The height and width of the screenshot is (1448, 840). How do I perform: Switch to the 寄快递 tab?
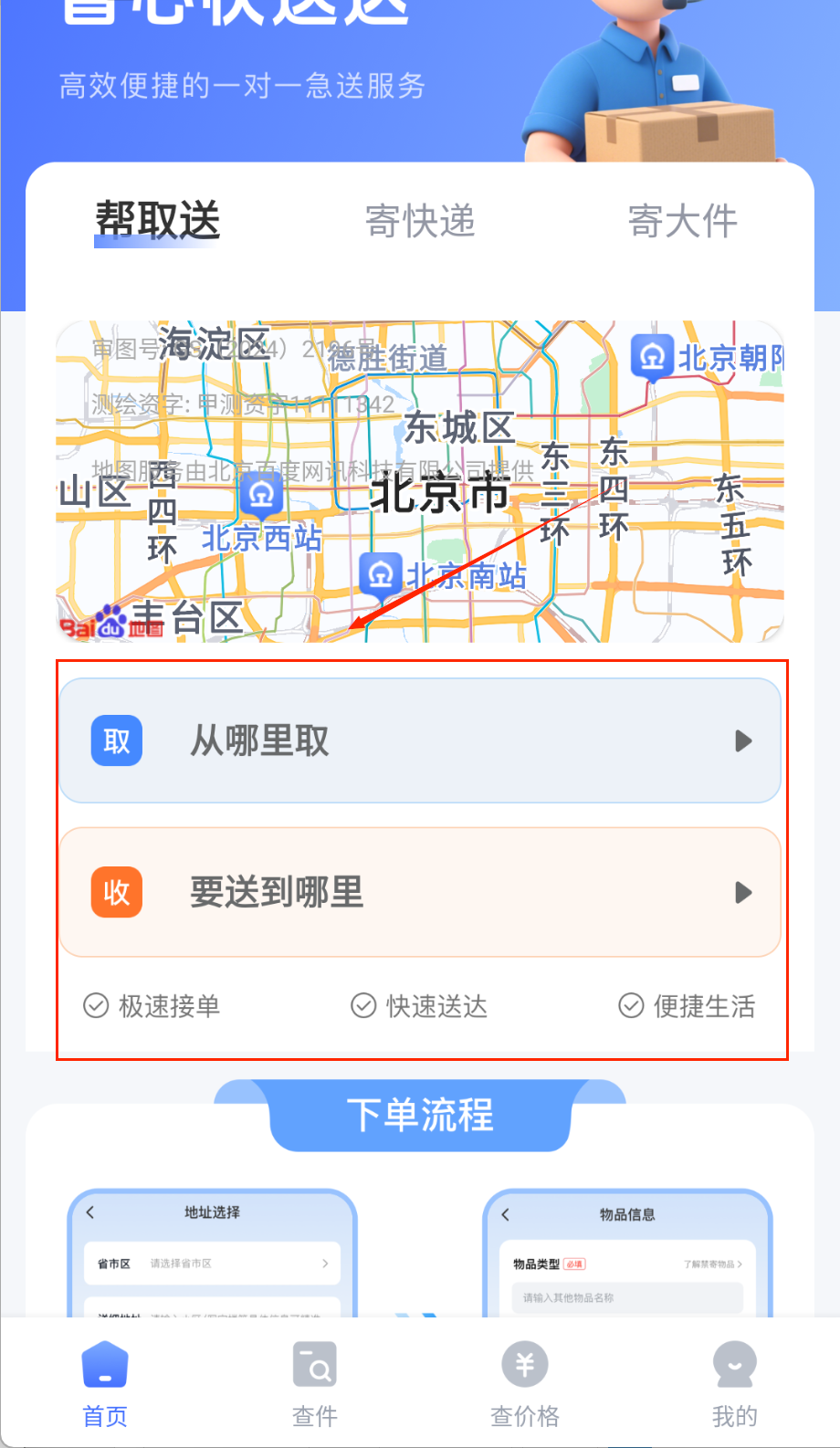click(x=420, y=221)
